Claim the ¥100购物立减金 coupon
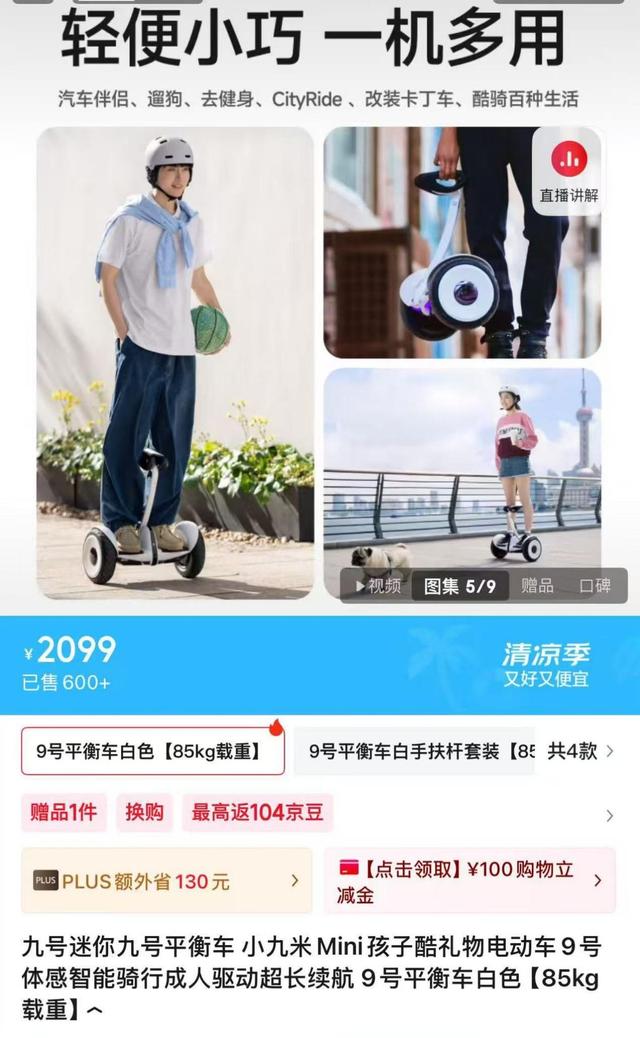 468,881
